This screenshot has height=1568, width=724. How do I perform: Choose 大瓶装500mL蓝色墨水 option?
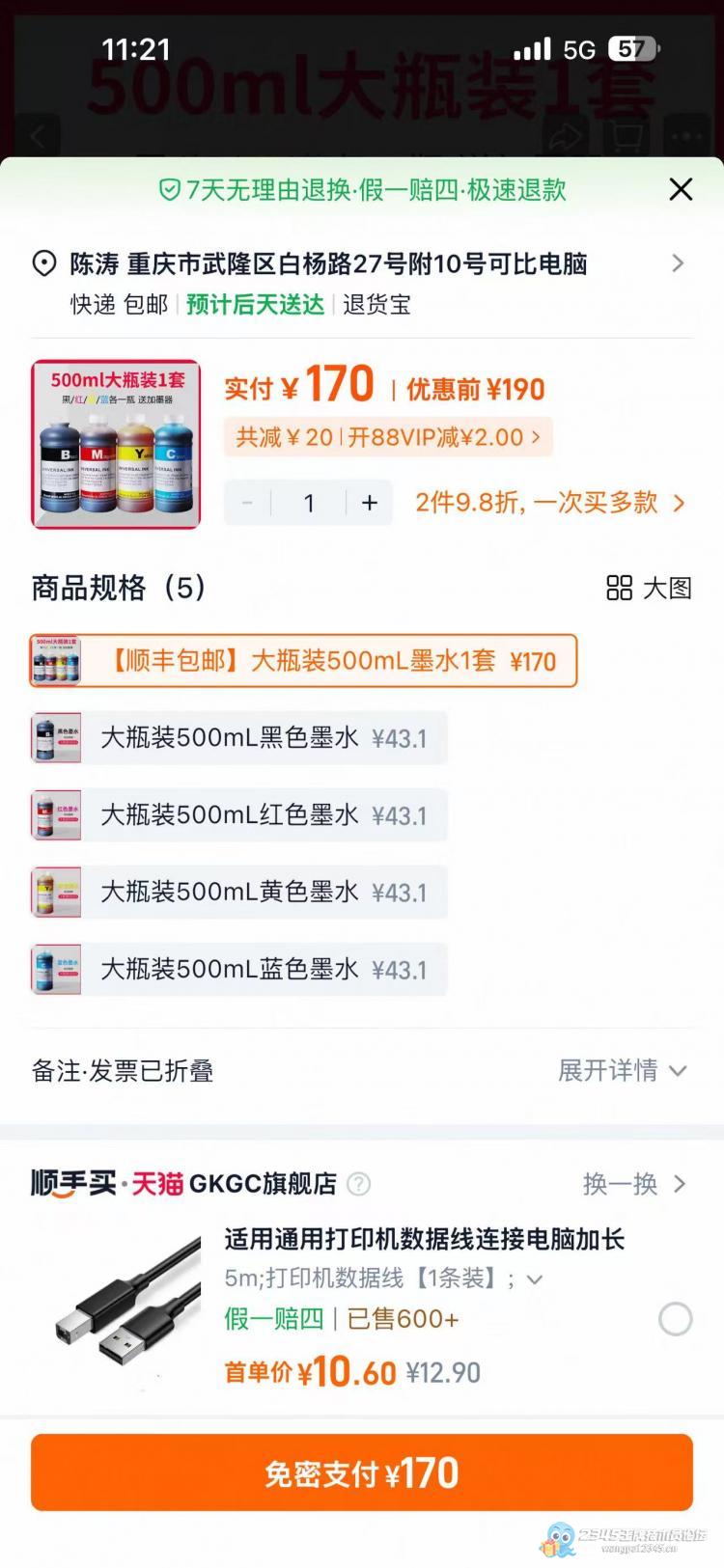coord(239,970)
